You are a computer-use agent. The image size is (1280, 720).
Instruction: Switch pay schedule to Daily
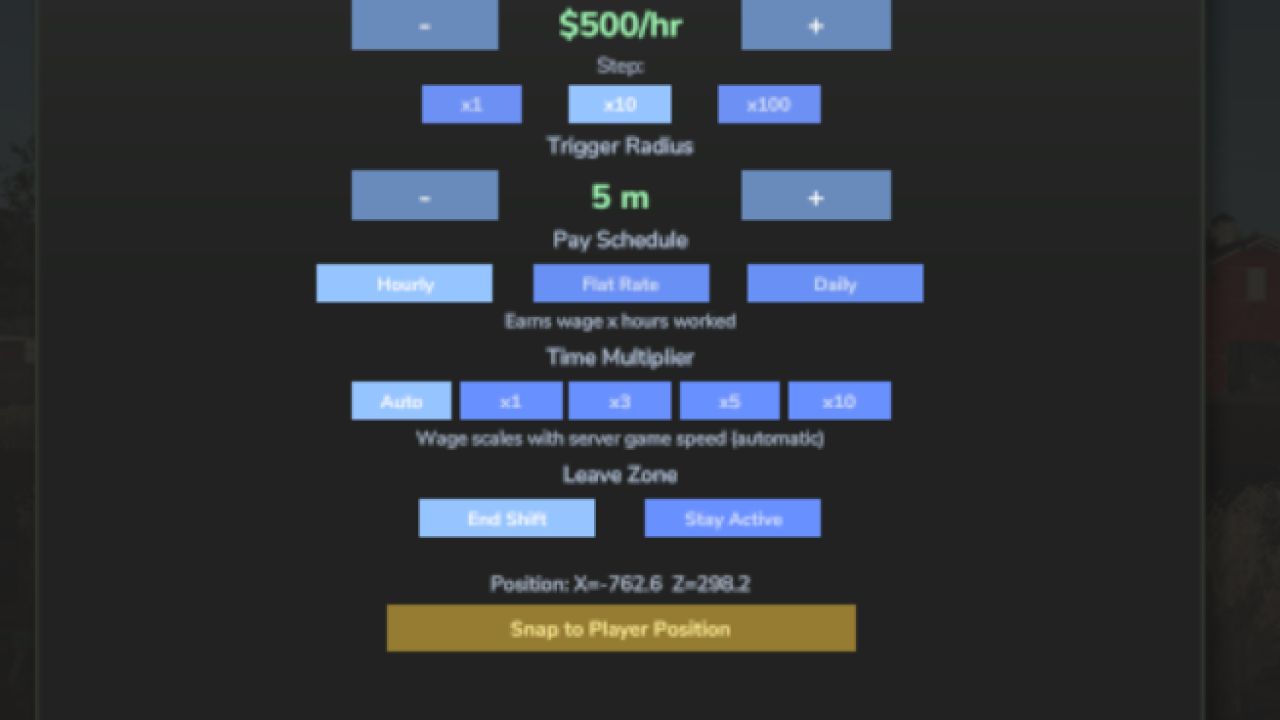click(x=834, y=284)
